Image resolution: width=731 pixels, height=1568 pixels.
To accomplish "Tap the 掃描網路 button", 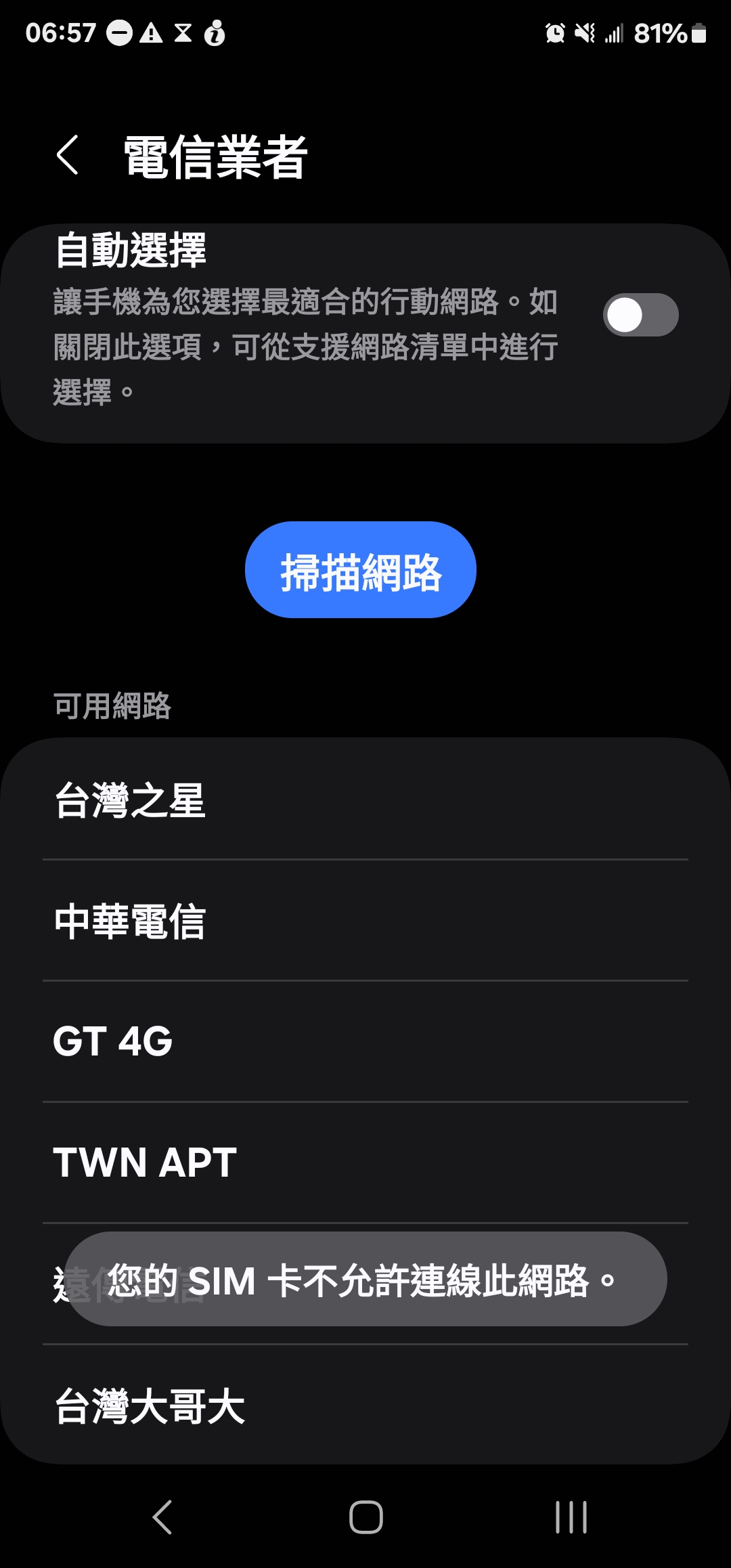I will coord(361,569).
